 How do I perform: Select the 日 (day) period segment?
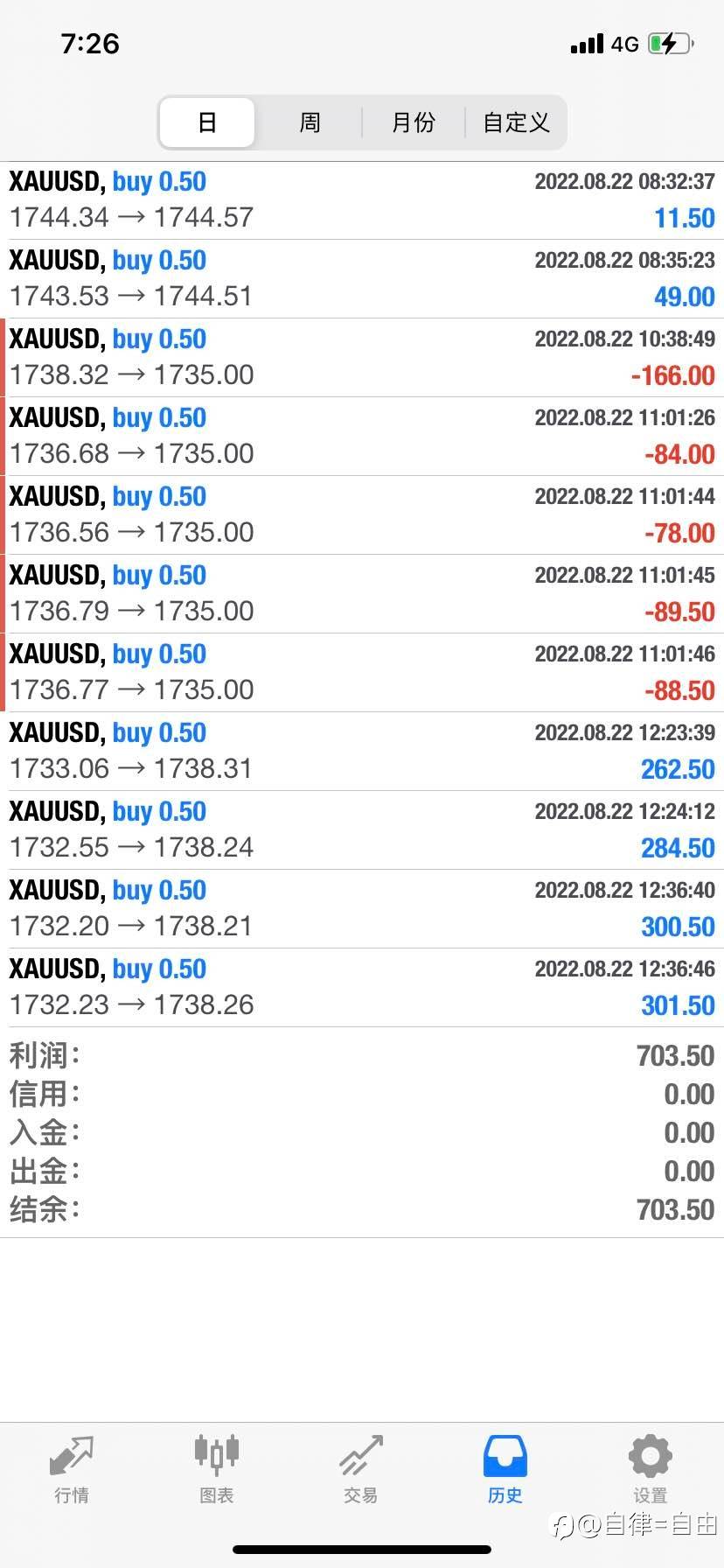tap(207, 122)
